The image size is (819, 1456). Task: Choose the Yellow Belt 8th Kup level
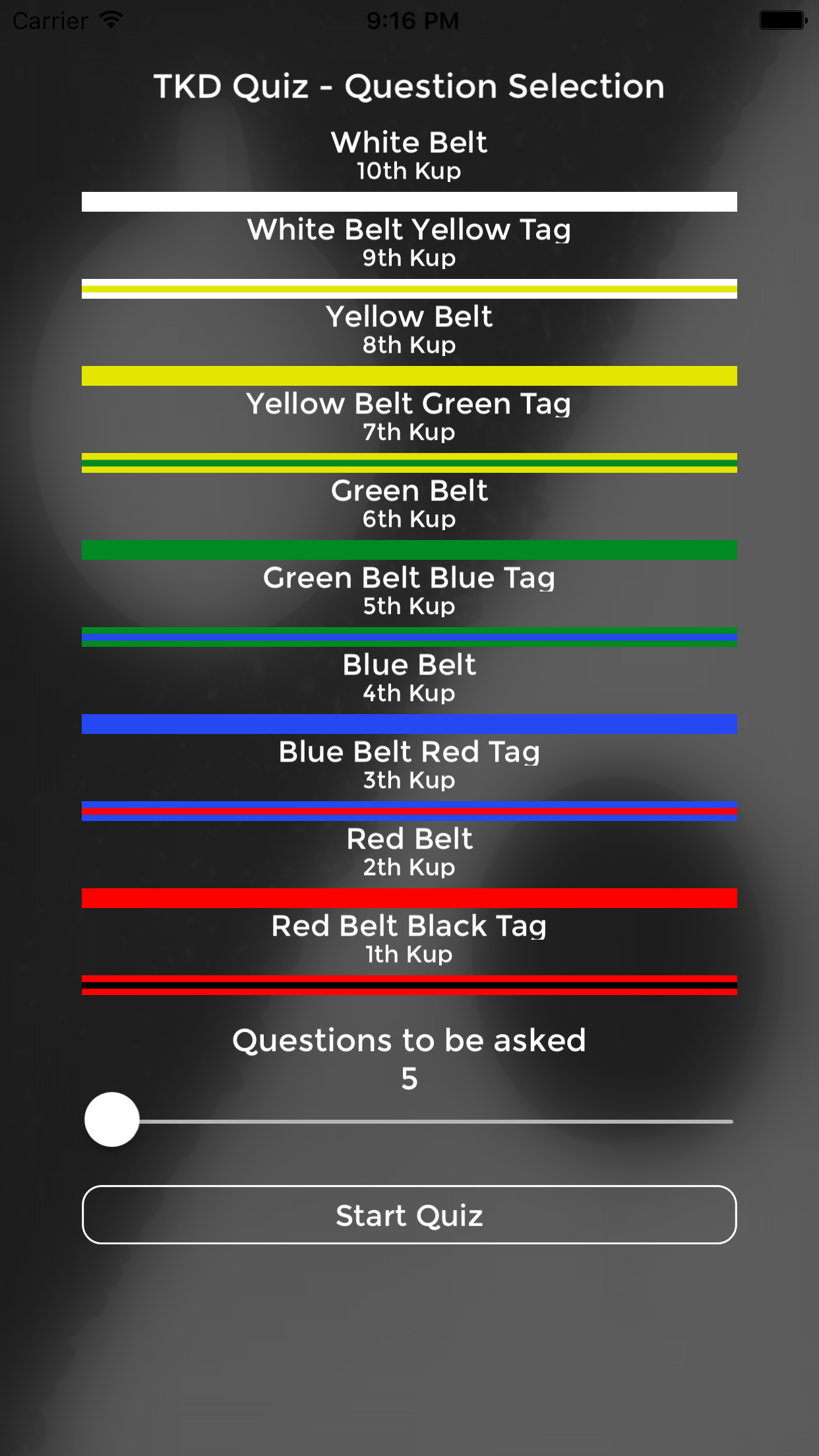(409, 330)
